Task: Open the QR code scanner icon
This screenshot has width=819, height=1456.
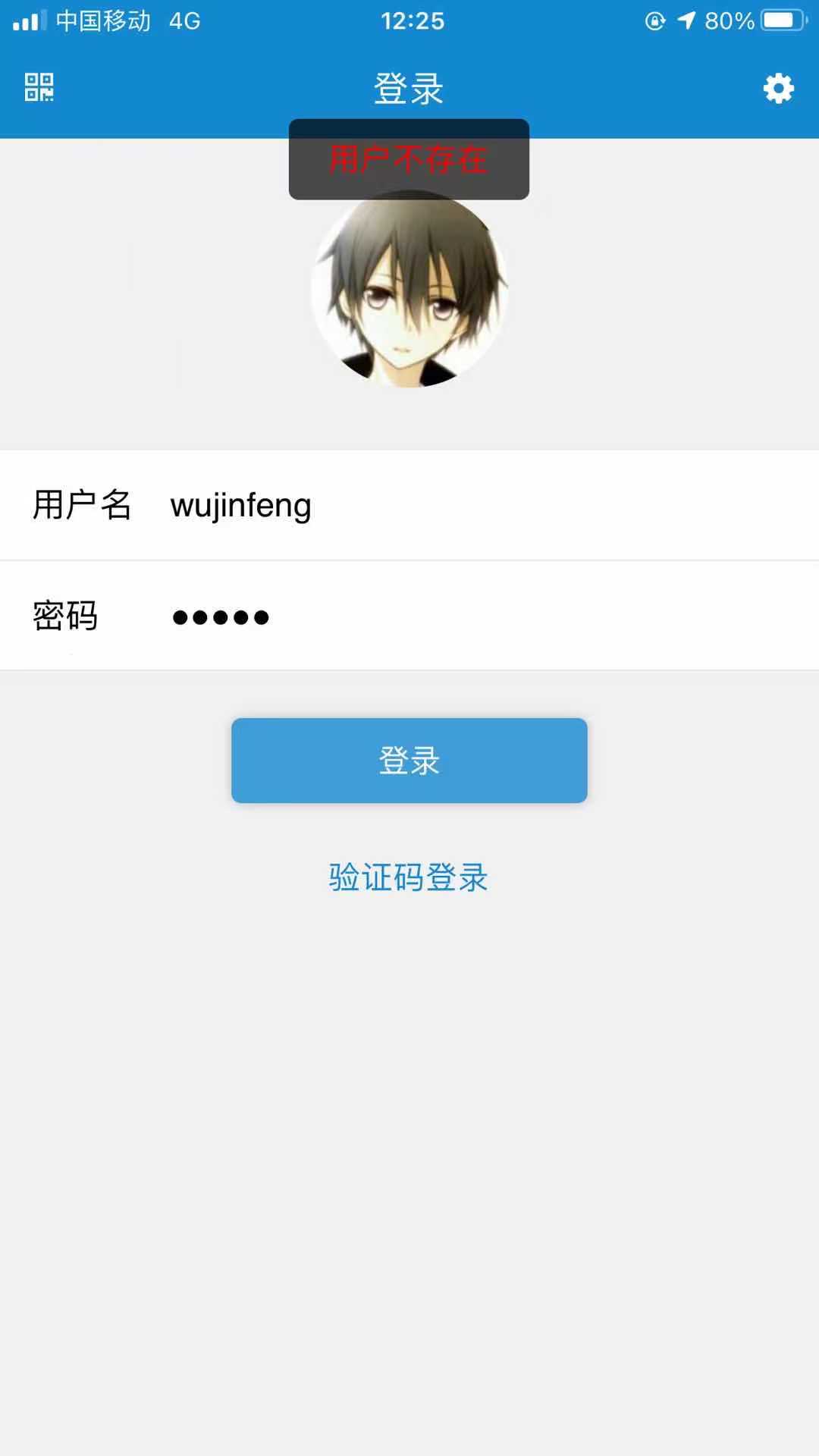Action: 39,88
